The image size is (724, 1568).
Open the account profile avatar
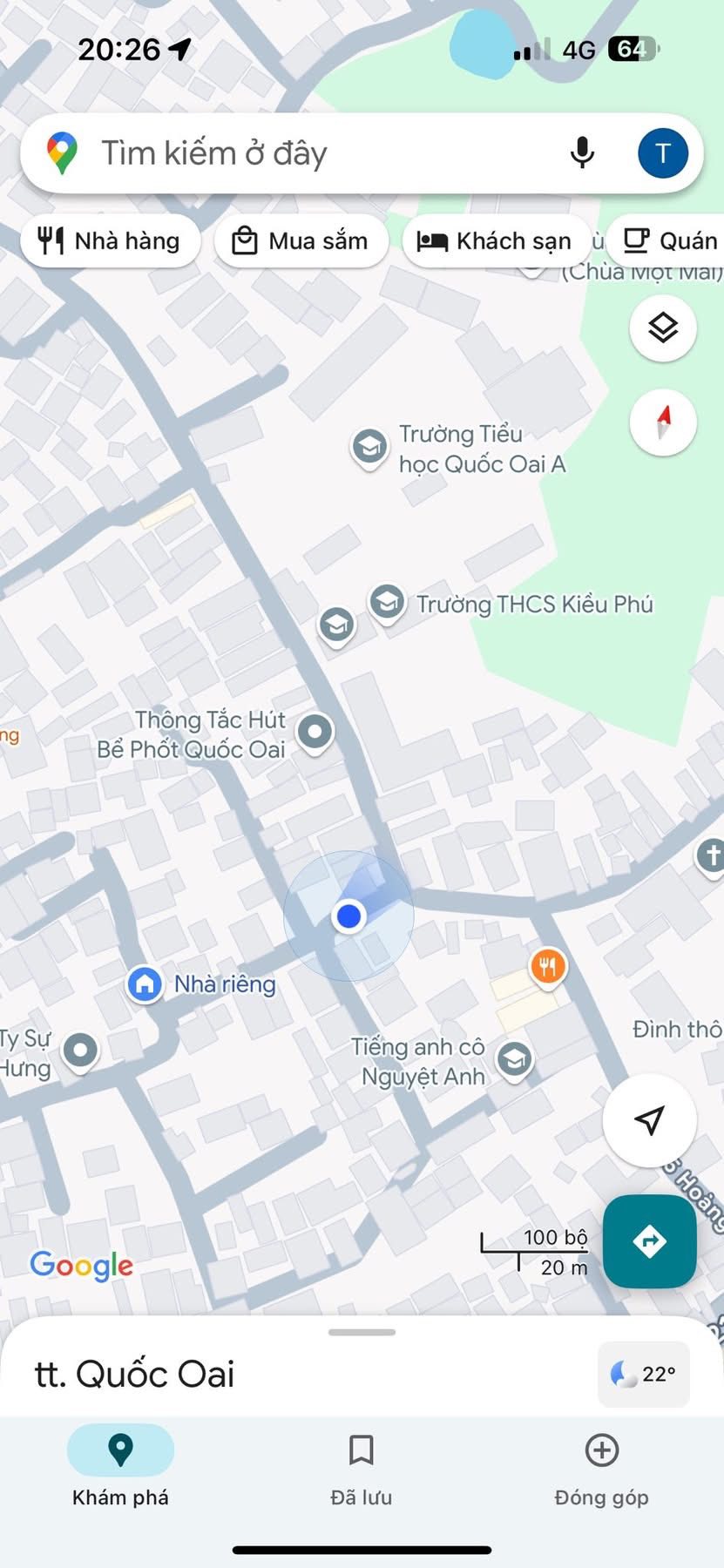click(x=663, y=153)
